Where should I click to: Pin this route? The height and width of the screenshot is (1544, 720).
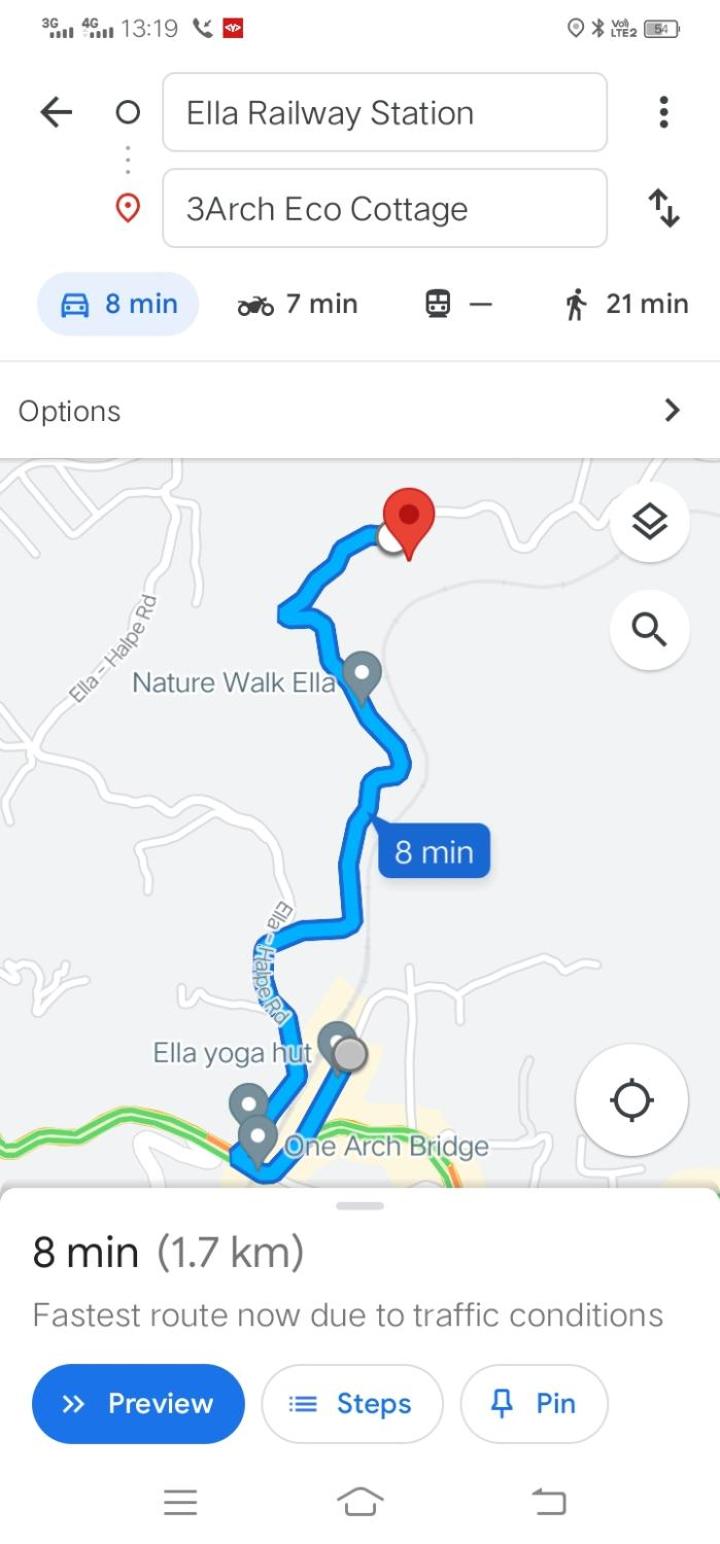pos(534,1404)
